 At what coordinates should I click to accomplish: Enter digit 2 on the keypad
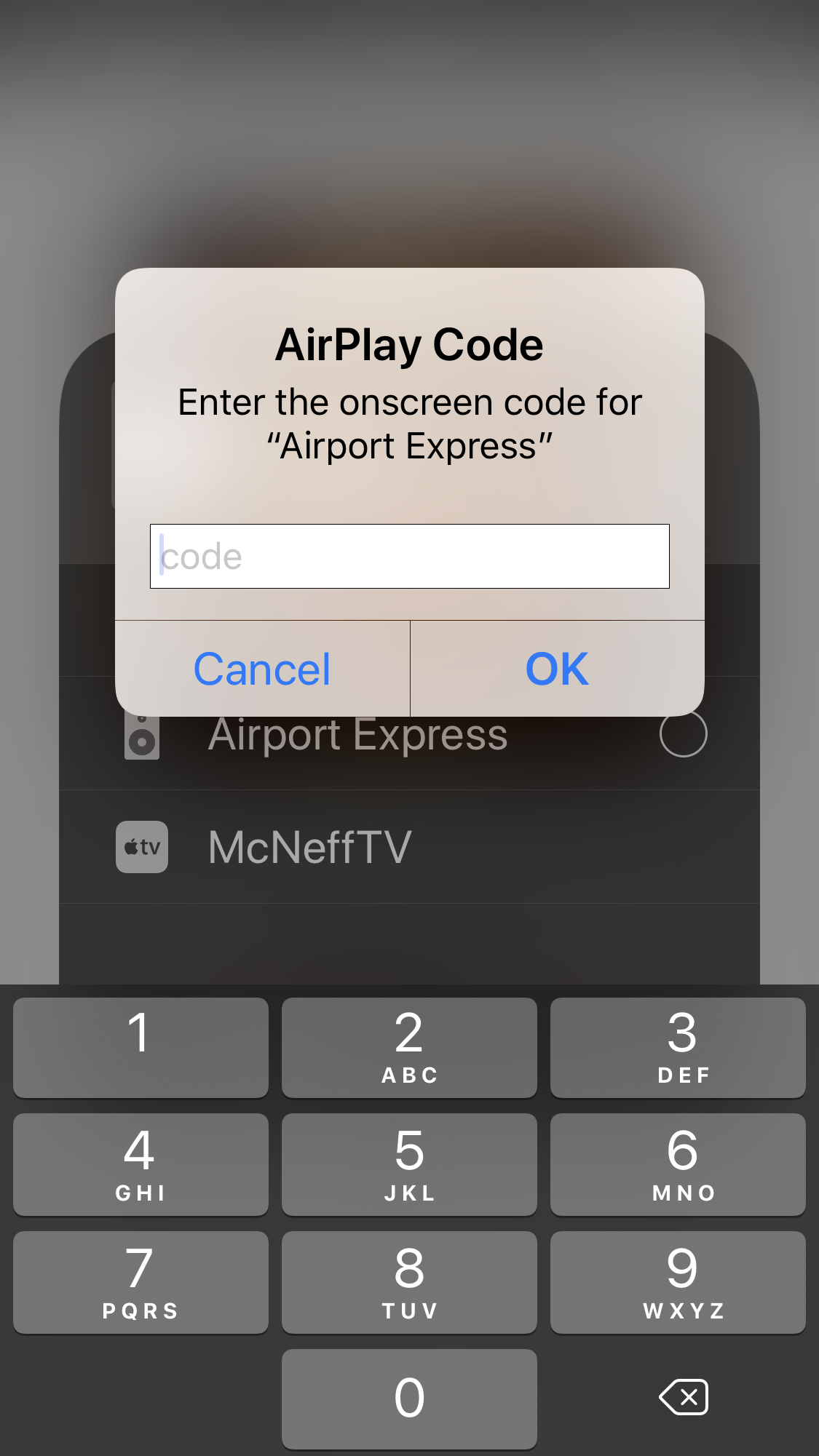point(409,1048)
